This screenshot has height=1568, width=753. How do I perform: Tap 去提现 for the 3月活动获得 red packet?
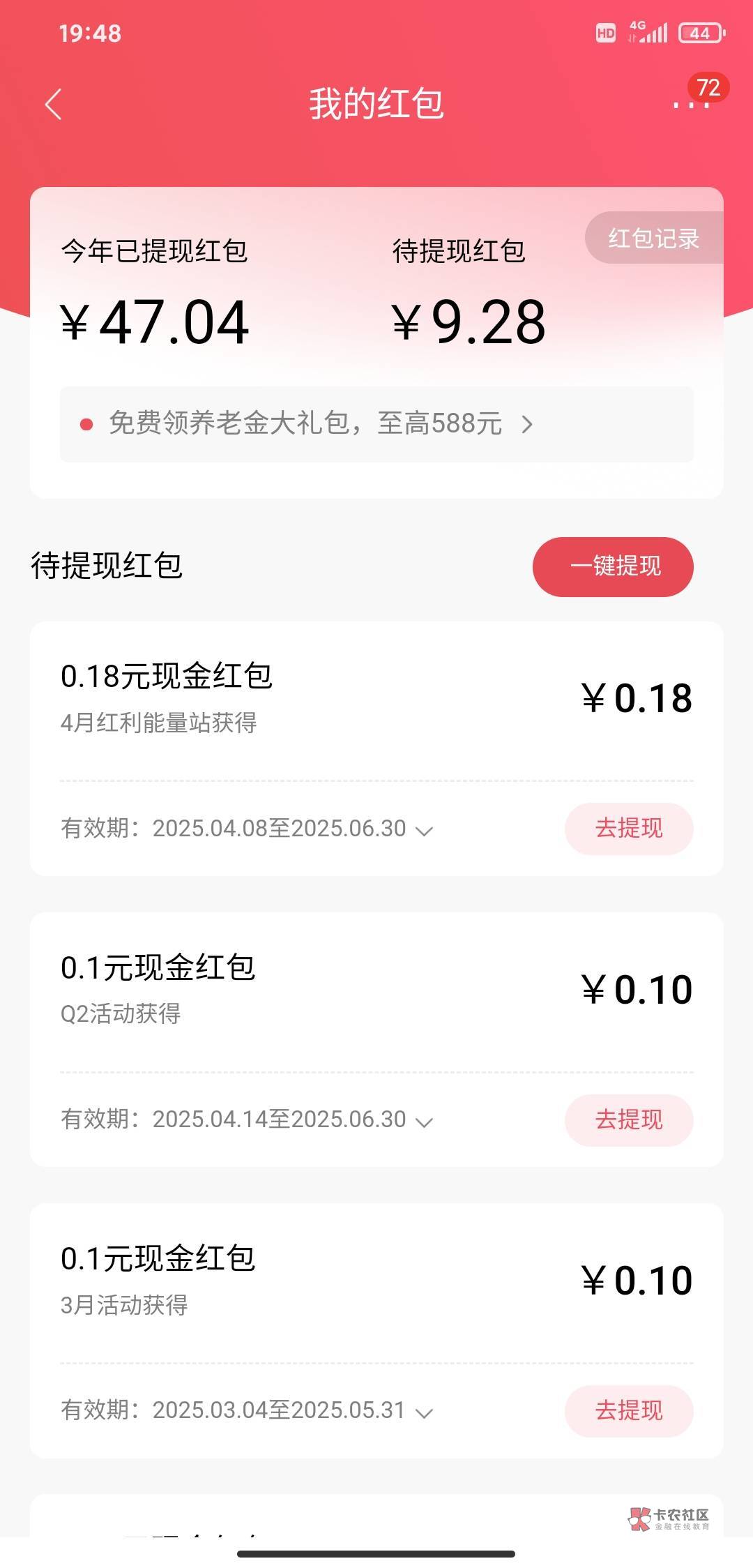click(629, 1411)
